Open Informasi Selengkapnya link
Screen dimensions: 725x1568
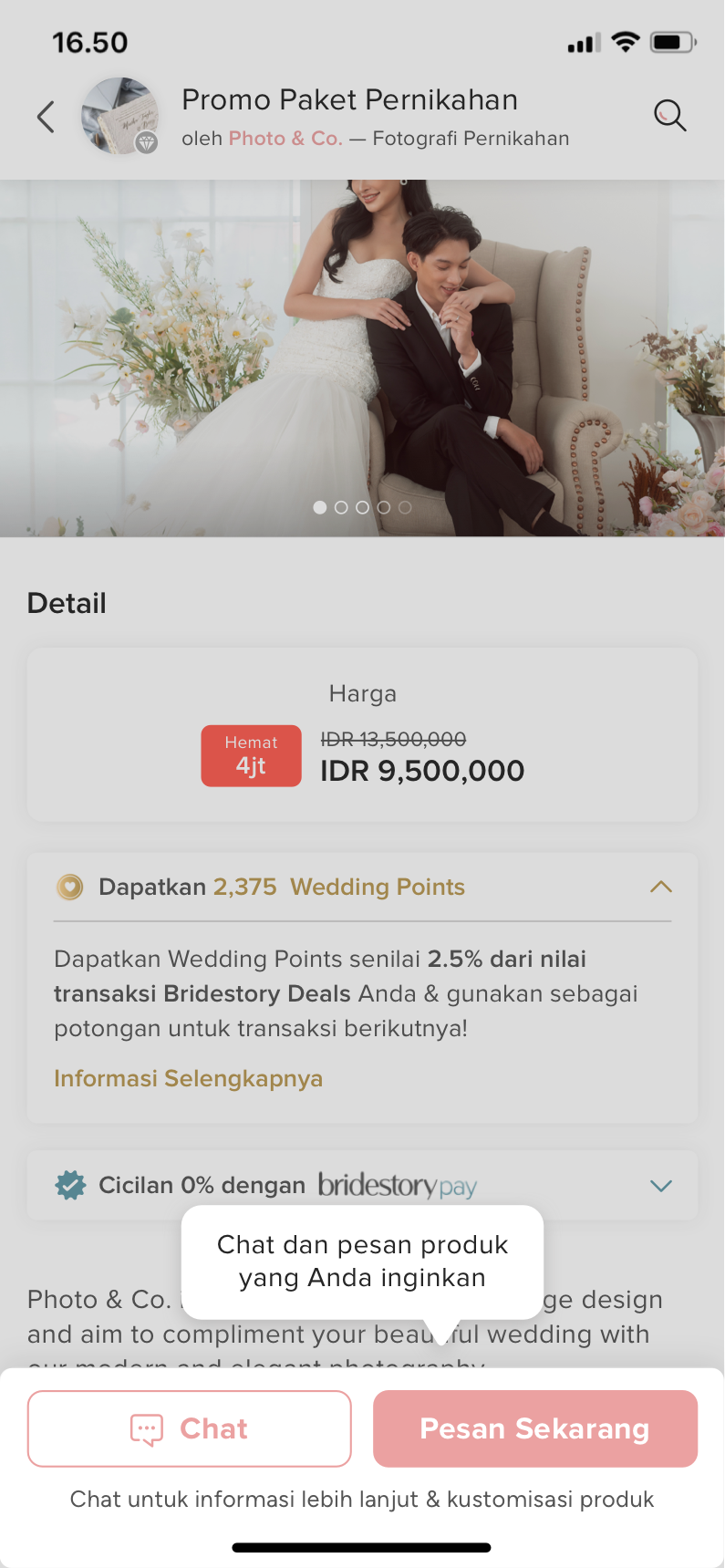click(x=188, y=1078)
